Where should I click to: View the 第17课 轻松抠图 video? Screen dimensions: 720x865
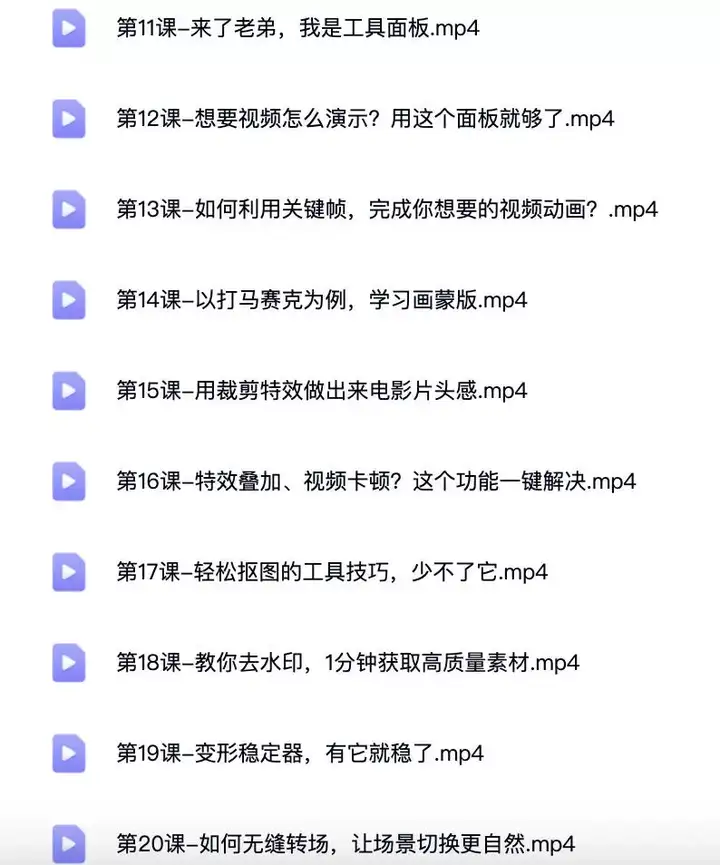(x=332, y=572)
